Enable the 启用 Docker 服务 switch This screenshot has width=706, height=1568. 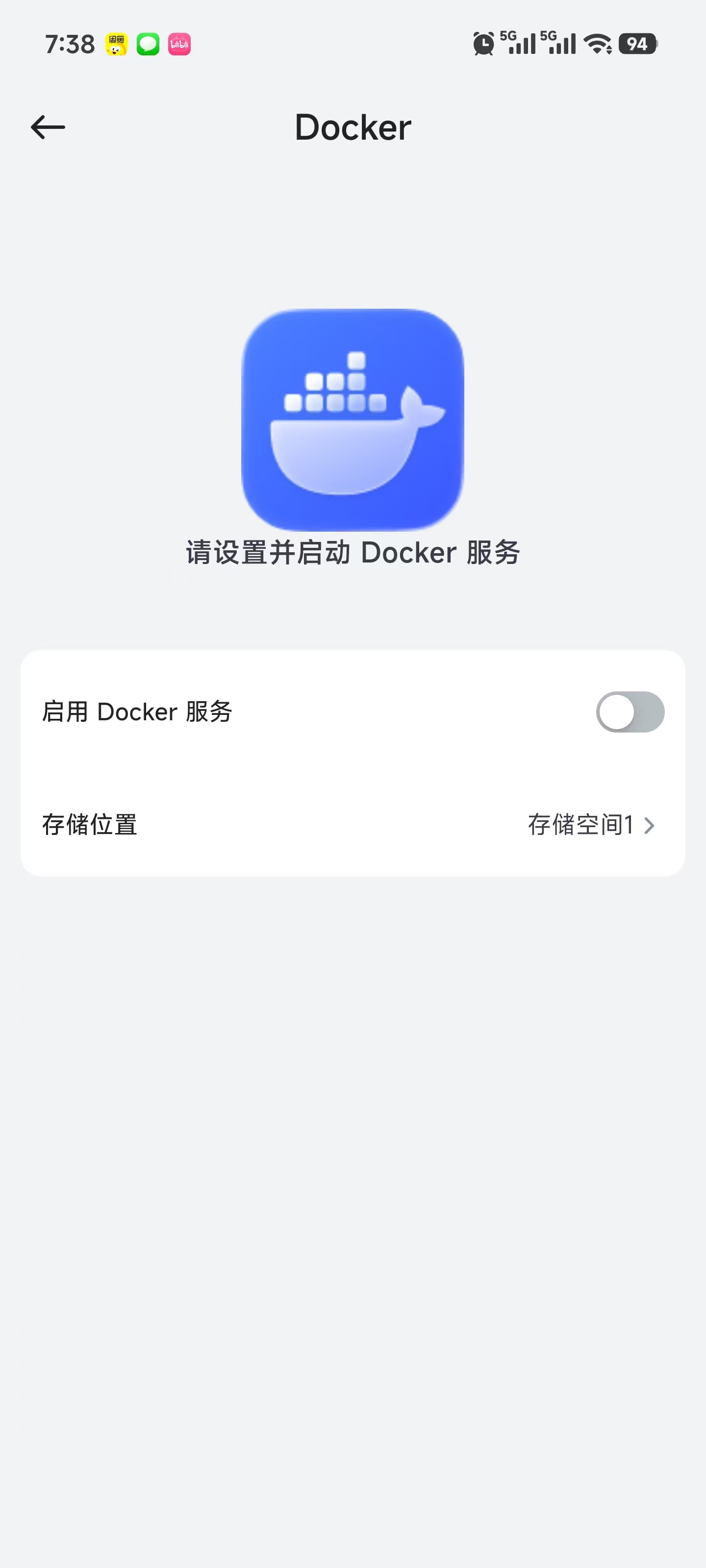(629, 711)
